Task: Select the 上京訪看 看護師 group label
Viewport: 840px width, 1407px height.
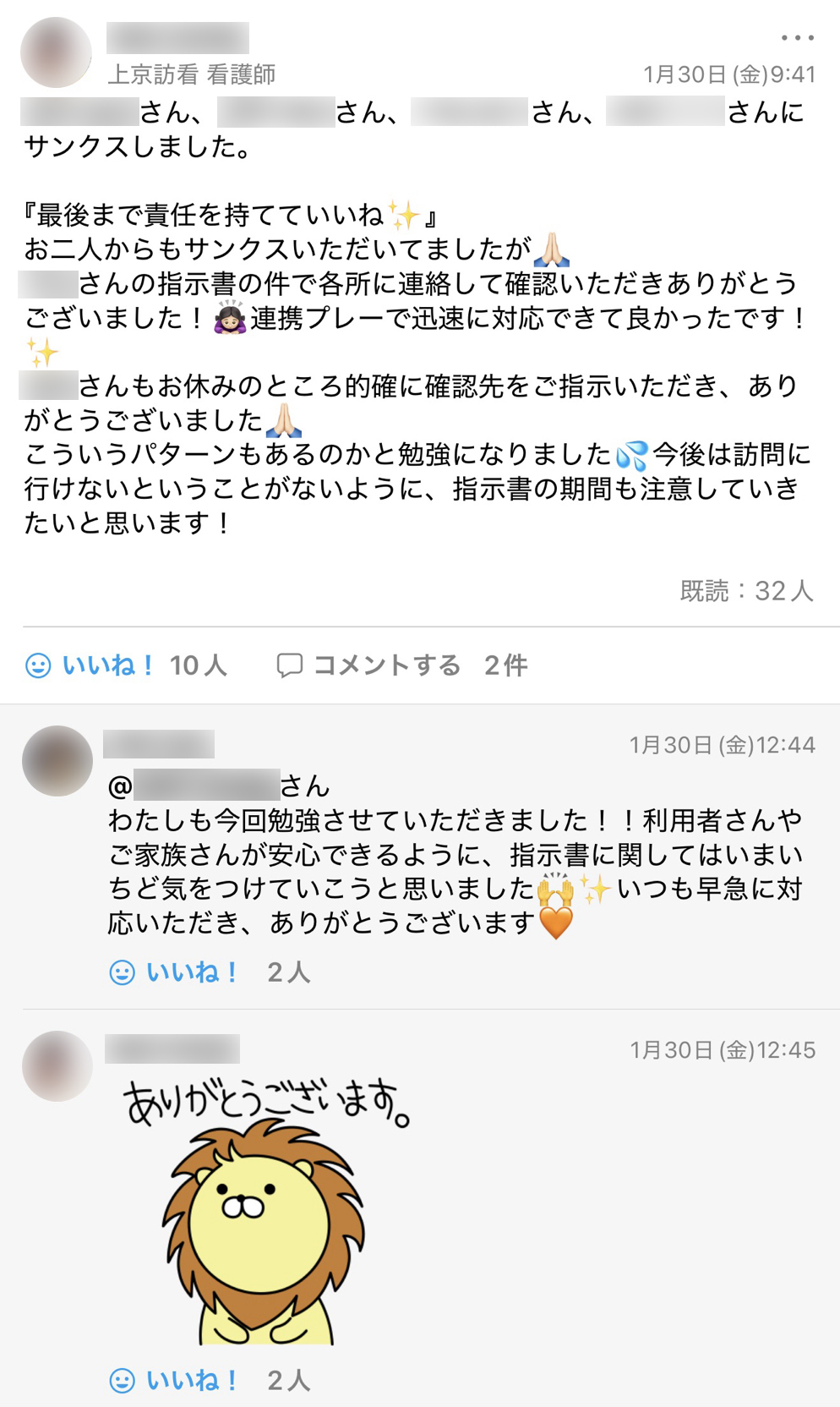Action: (x=193, y=74)
